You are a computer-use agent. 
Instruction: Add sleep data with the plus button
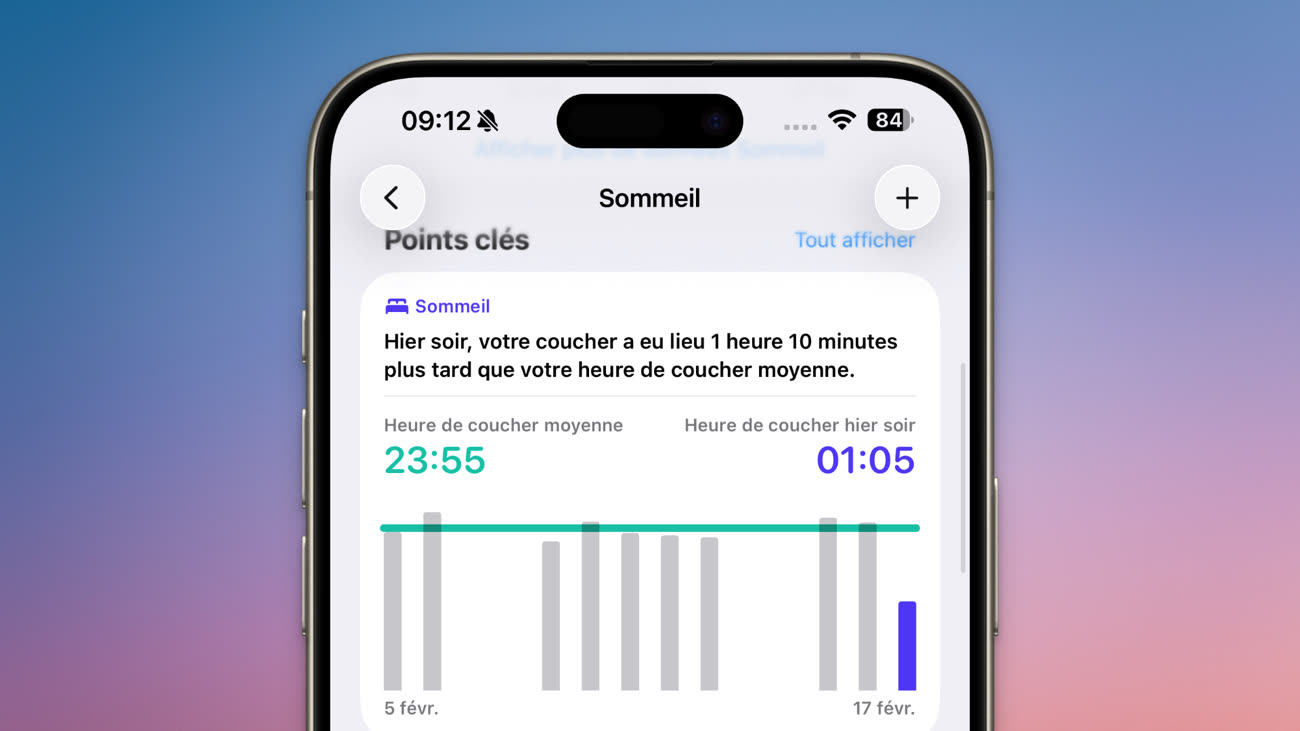point(906,198)
